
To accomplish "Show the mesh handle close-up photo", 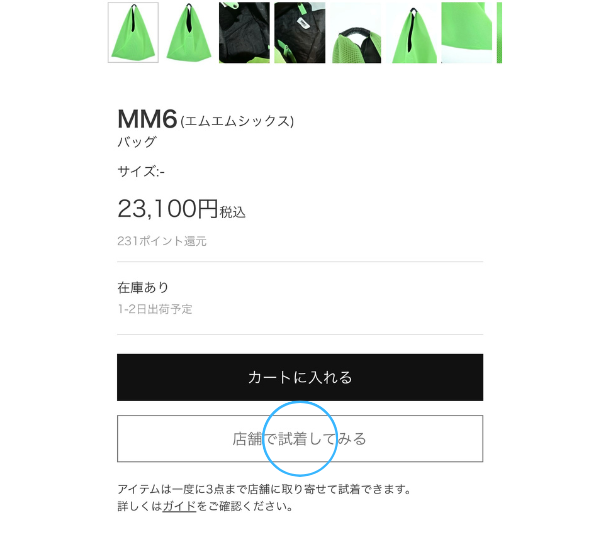I will pos(356,32).
